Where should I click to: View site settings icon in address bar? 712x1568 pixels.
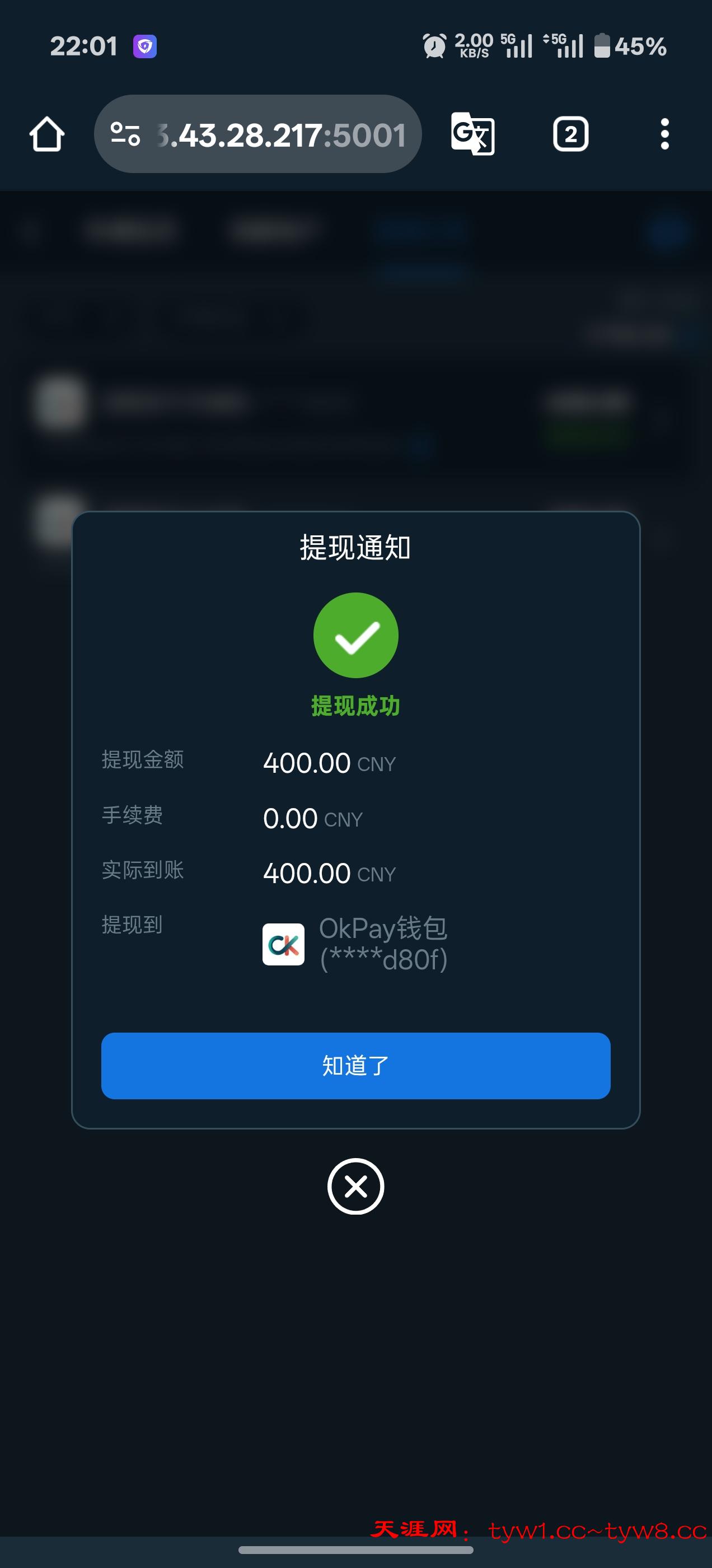[125, 134]
